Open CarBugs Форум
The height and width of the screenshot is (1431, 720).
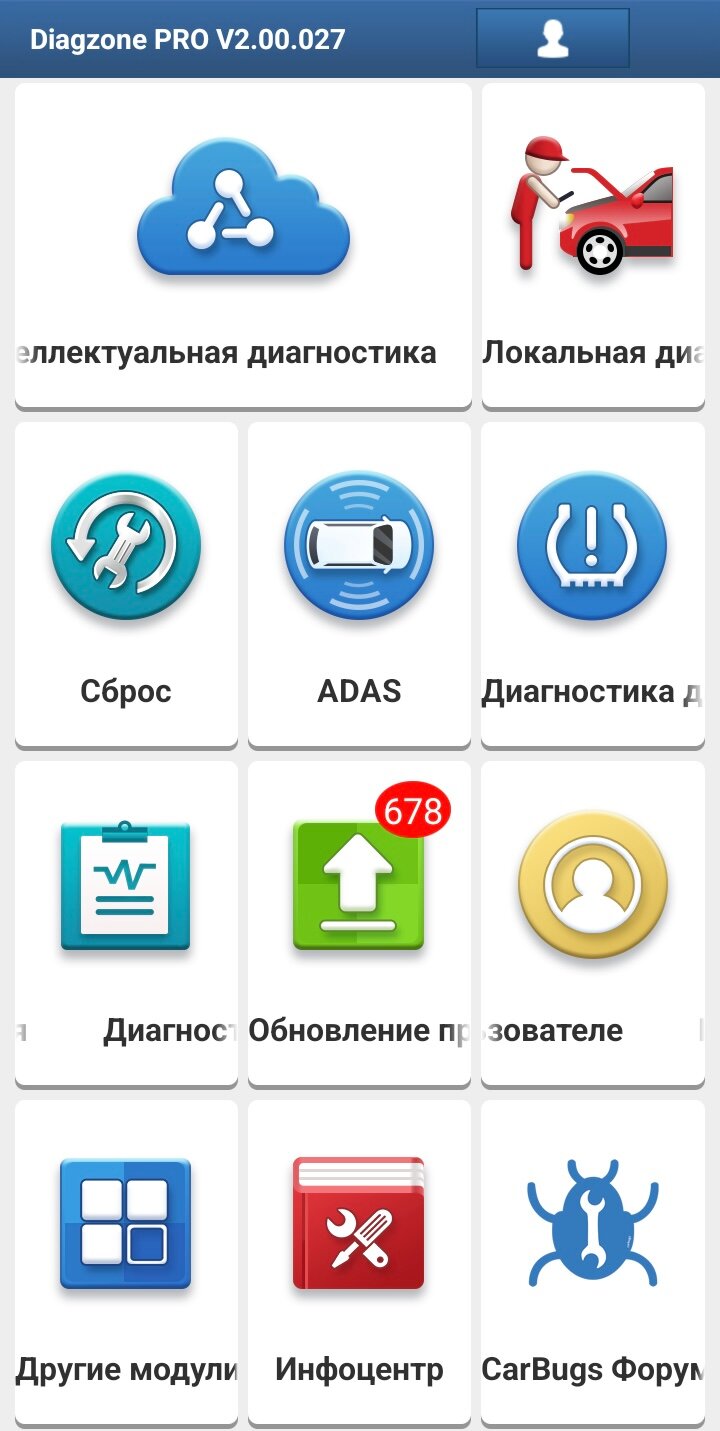coord(592,1262)
